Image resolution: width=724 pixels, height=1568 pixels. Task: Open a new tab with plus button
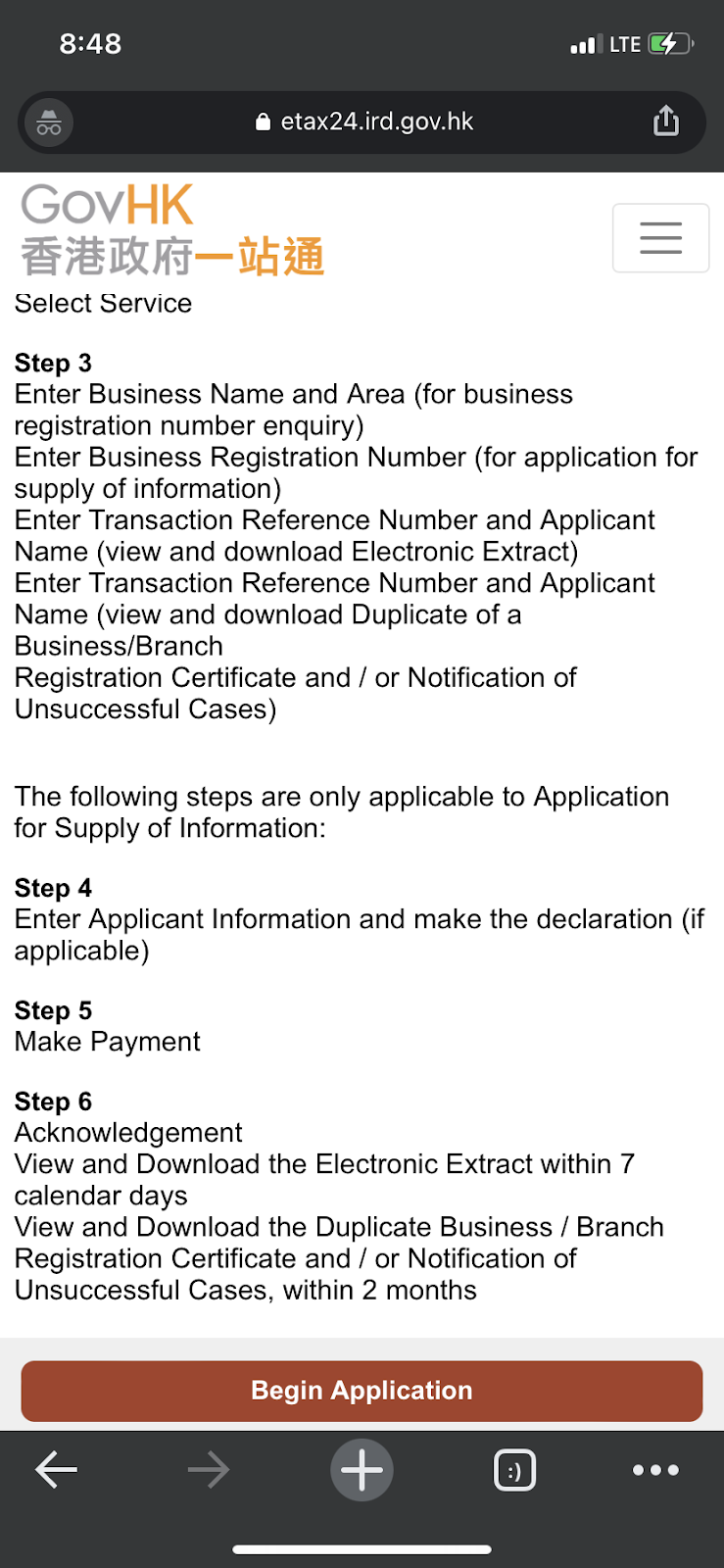(362, 1469)
